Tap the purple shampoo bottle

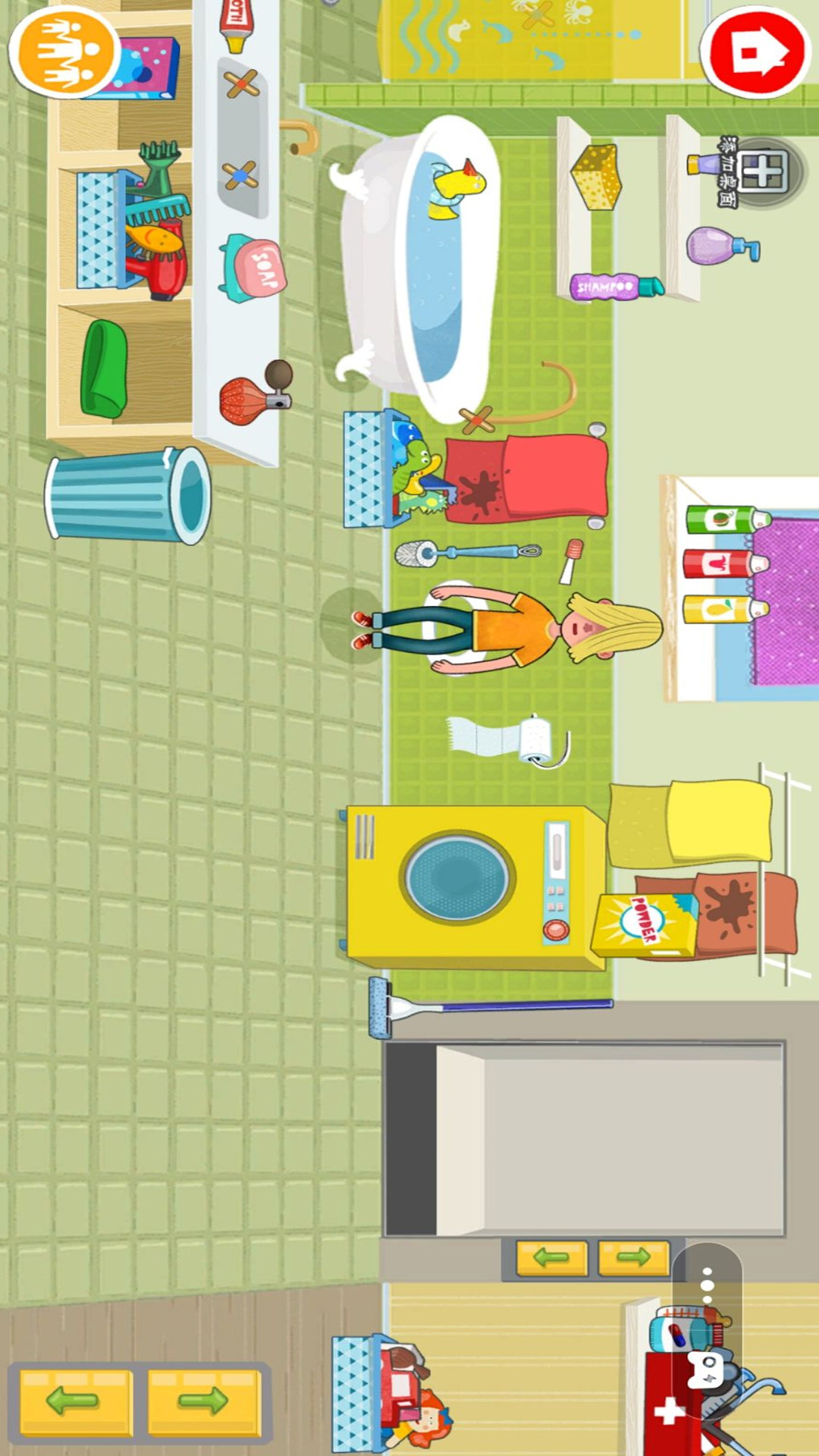tap(616, 287)
